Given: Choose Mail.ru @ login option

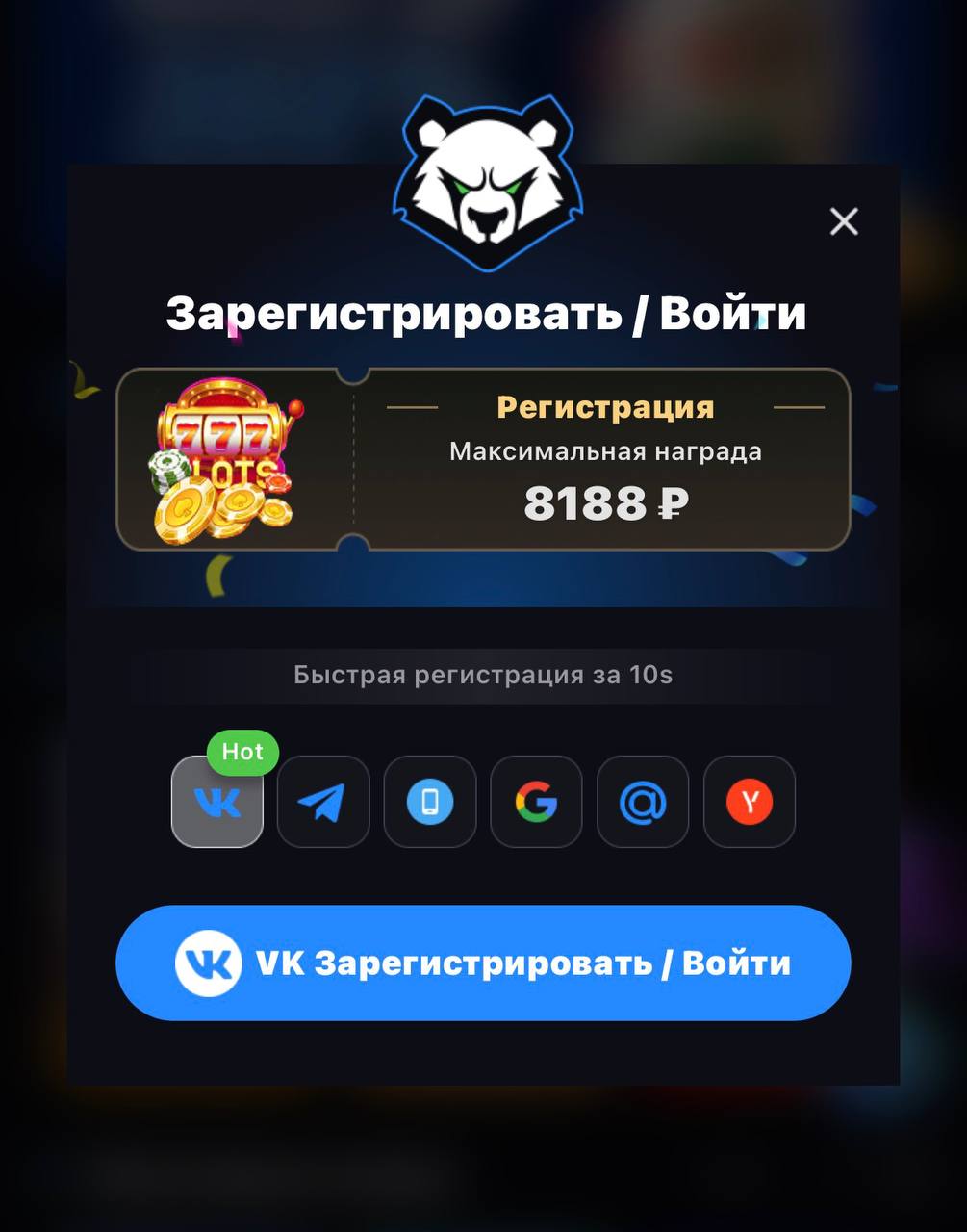Looking at the screenshot, I should click(643, 802).
